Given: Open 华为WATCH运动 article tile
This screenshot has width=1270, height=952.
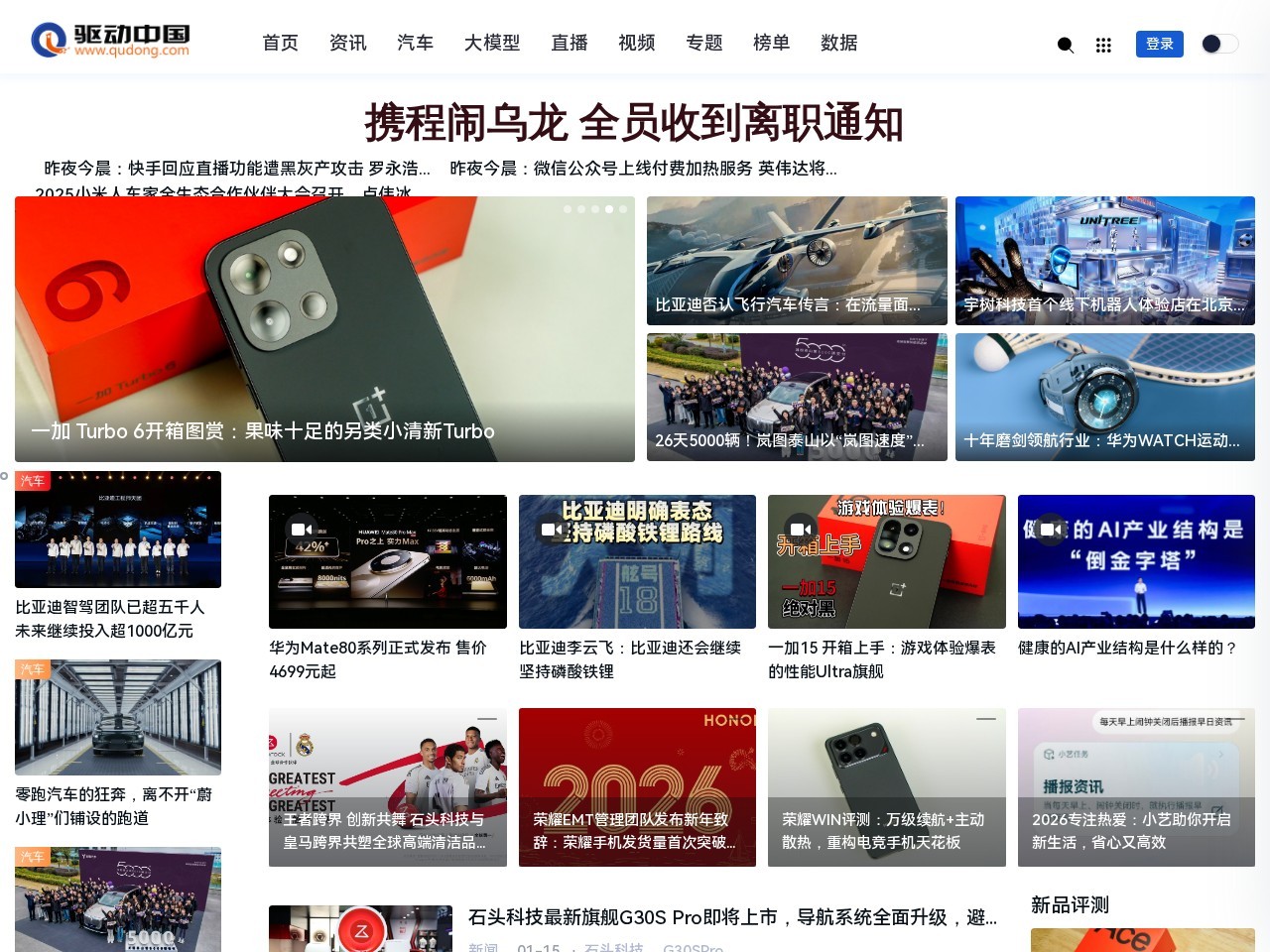Looking at the screenshot, I should [1104, 397].
